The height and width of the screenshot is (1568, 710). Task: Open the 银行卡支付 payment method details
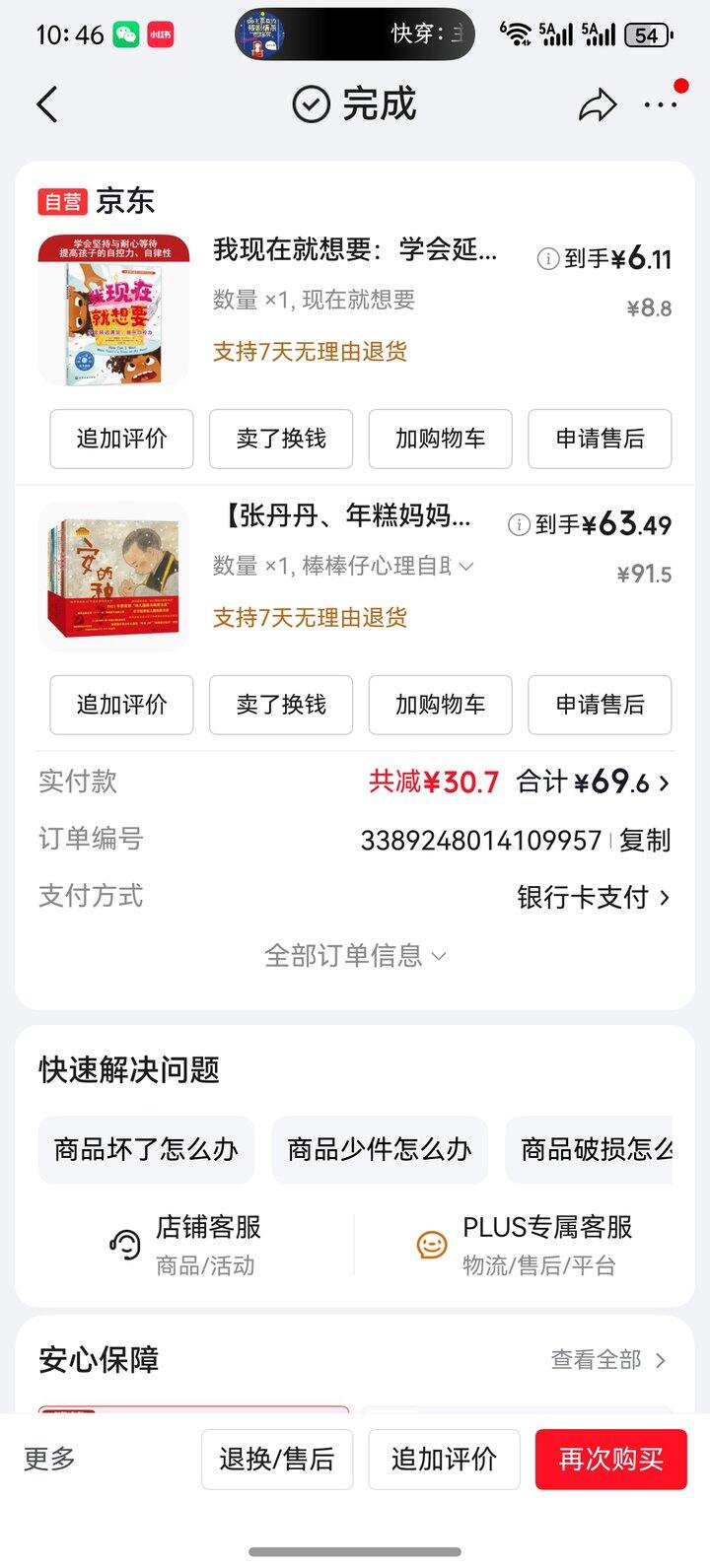[593, 897]
